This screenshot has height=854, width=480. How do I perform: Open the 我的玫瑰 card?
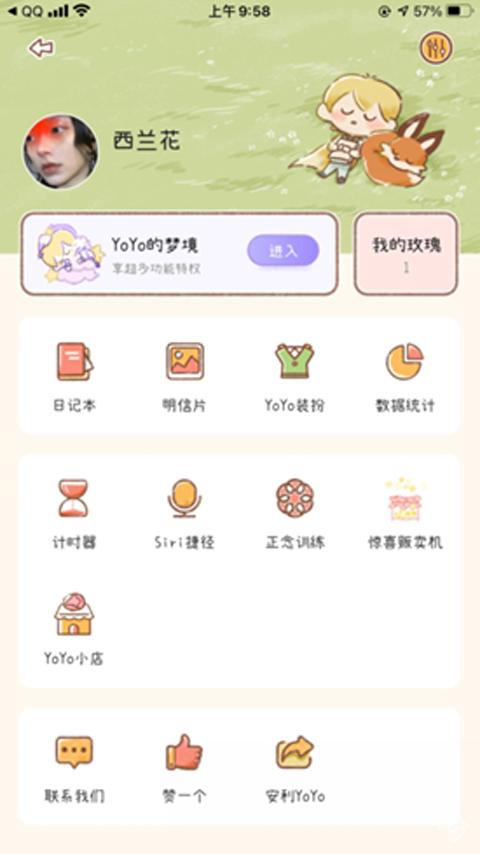pos(406,254)
